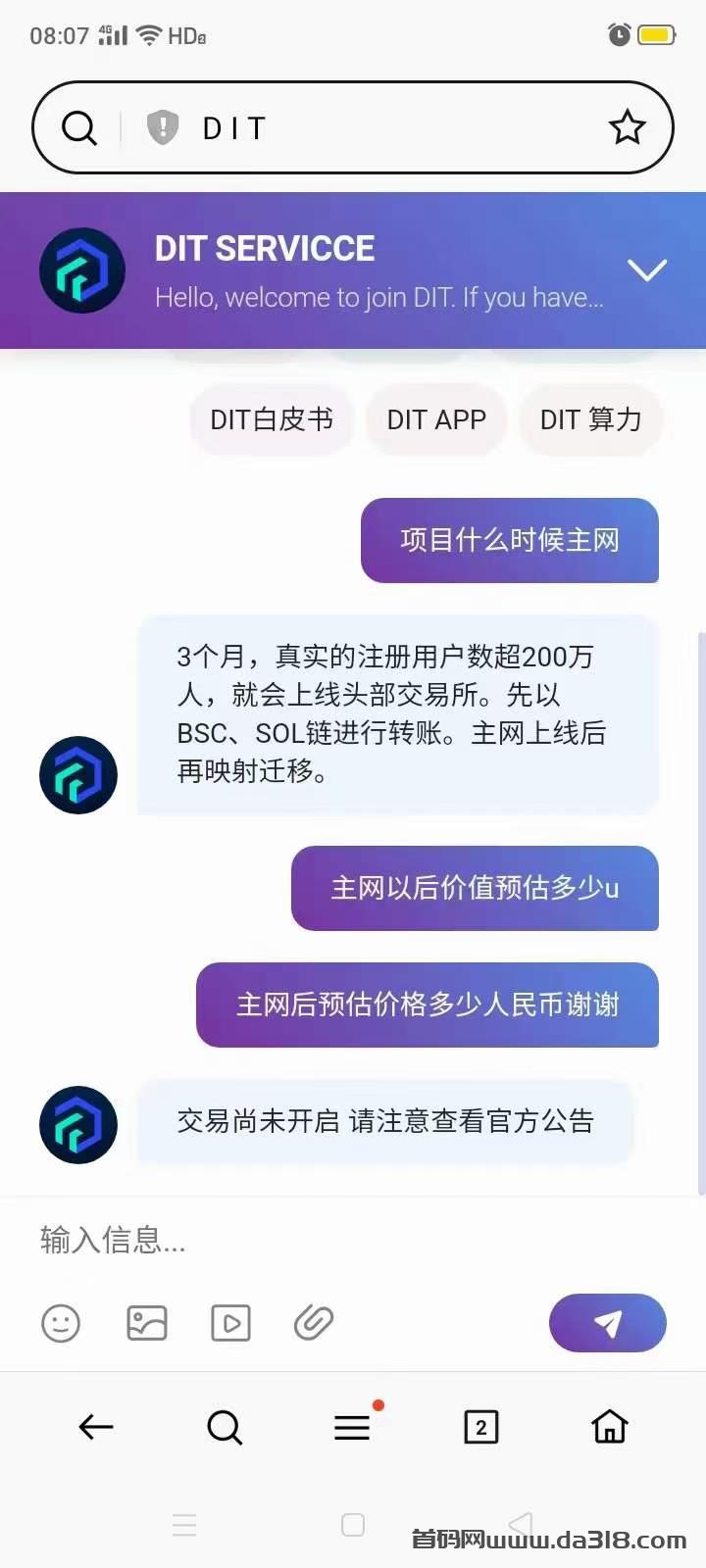Open the browser menu with three lines
Viewport: 706px width, 1568px height.
[x=352, y=1427]
